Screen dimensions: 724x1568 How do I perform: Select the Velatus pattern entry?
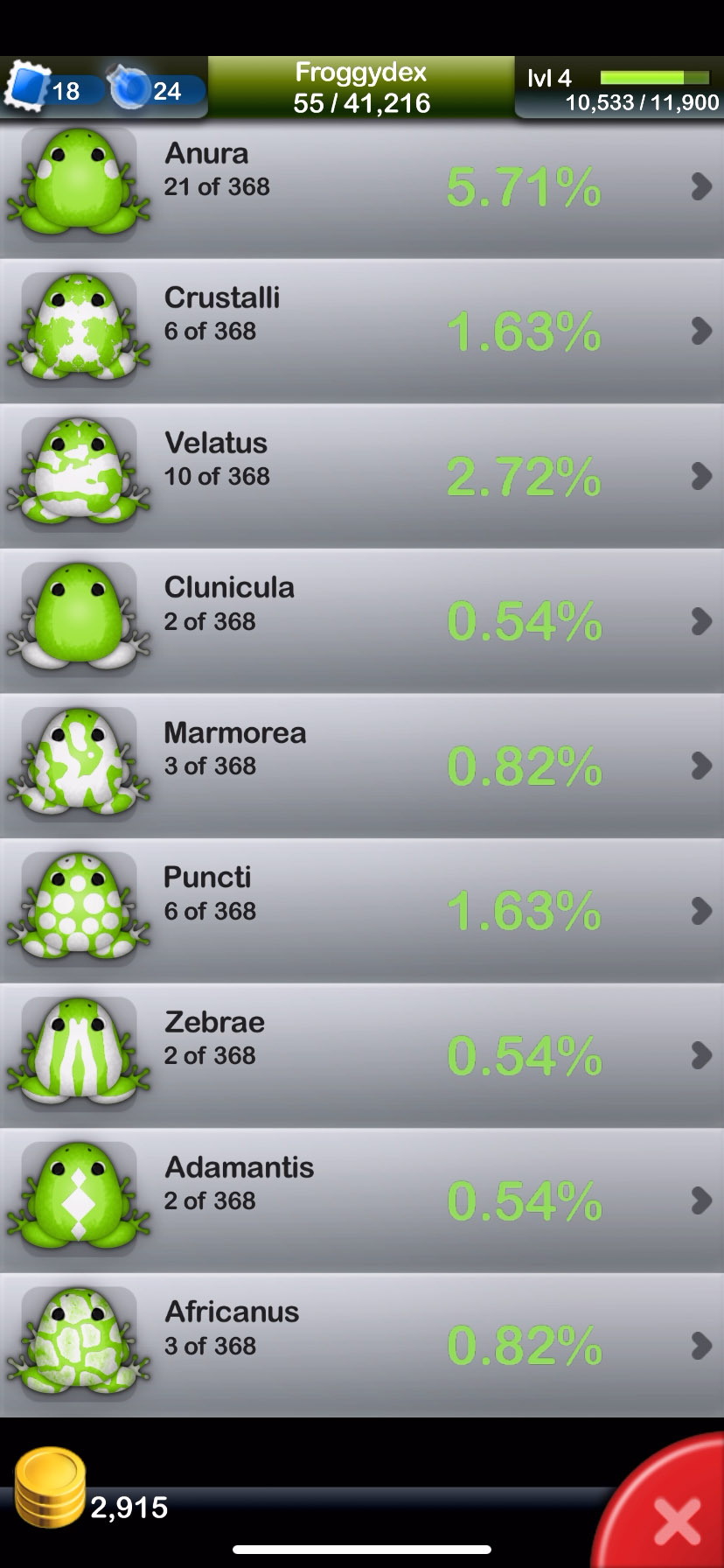[362, 477]
